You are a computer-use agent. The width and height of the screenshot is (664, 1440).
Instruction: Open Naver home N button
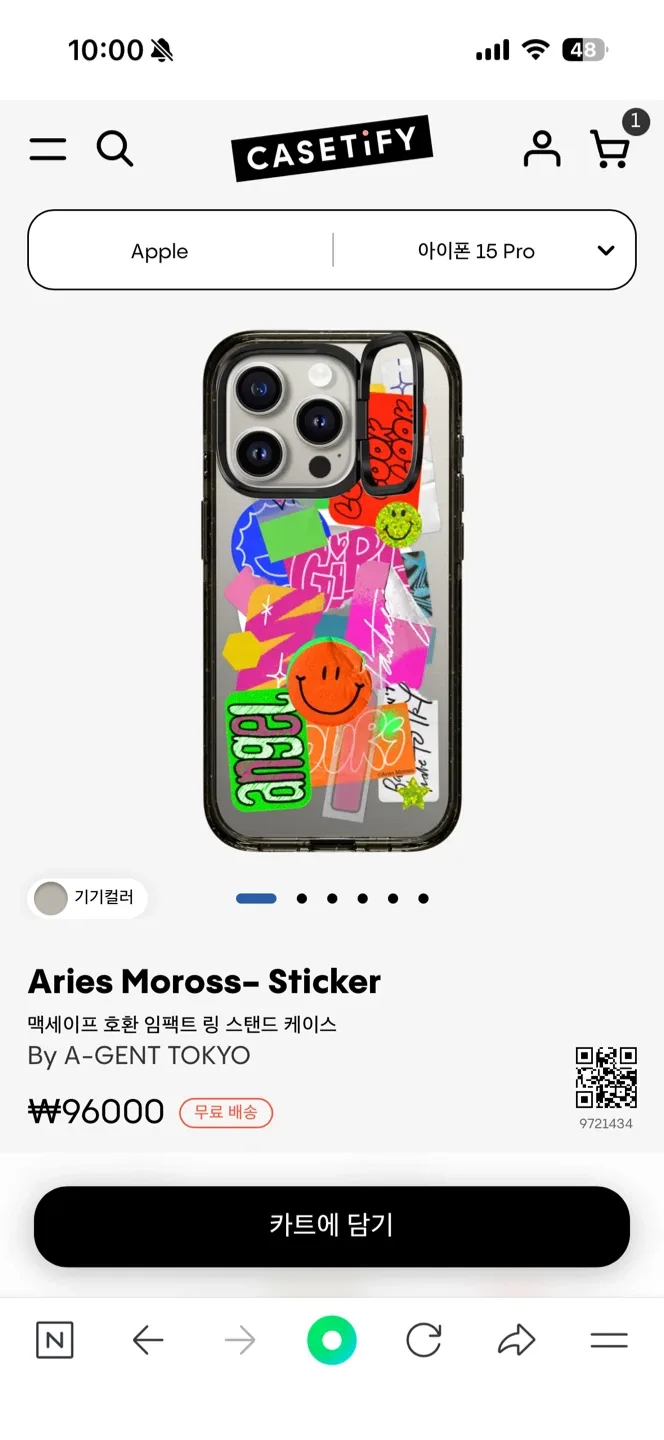pos(54,1340)
